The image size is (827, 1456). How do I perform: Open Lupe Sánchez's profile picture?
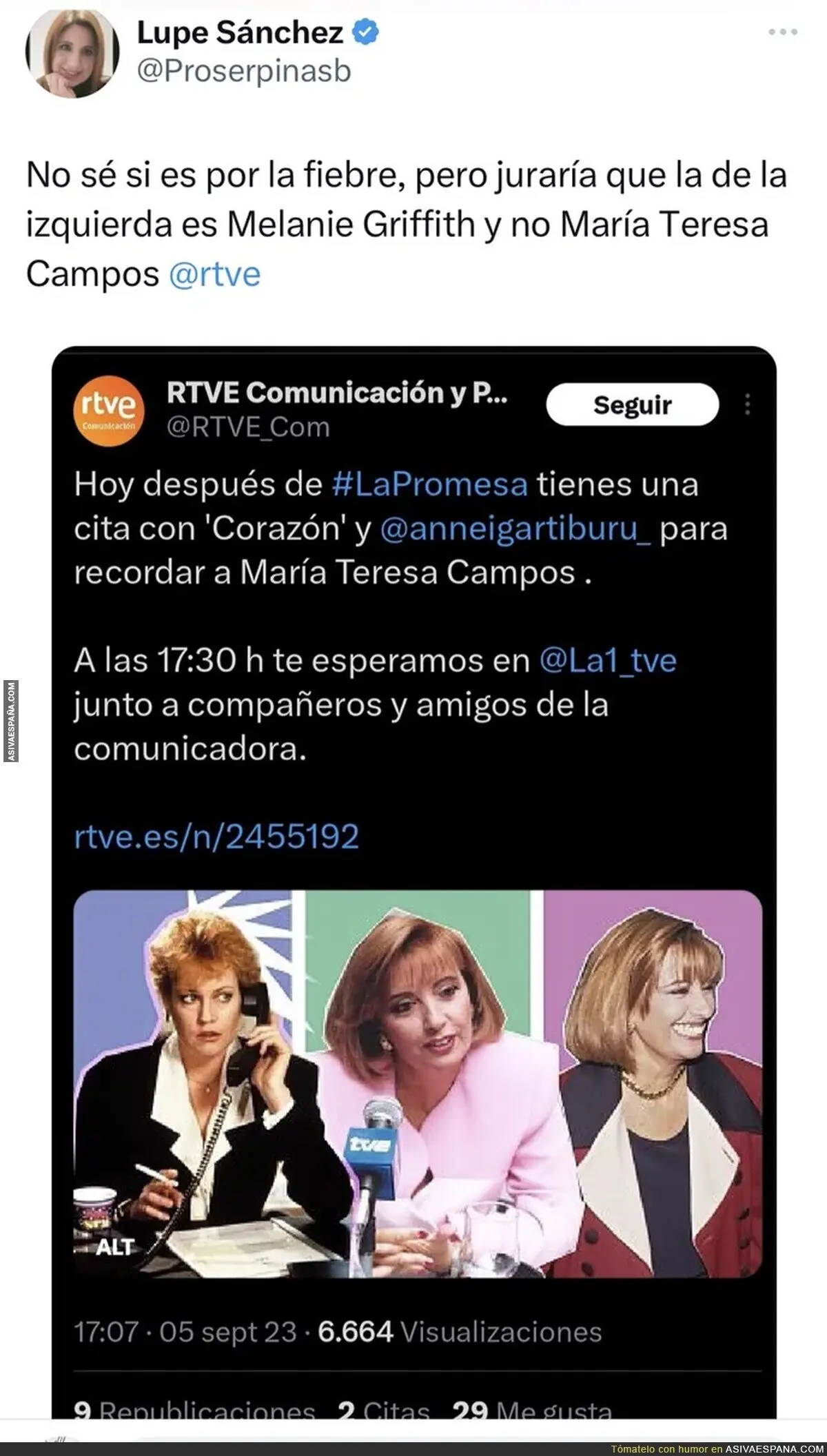pyautogui.click(x=72, y=53)
